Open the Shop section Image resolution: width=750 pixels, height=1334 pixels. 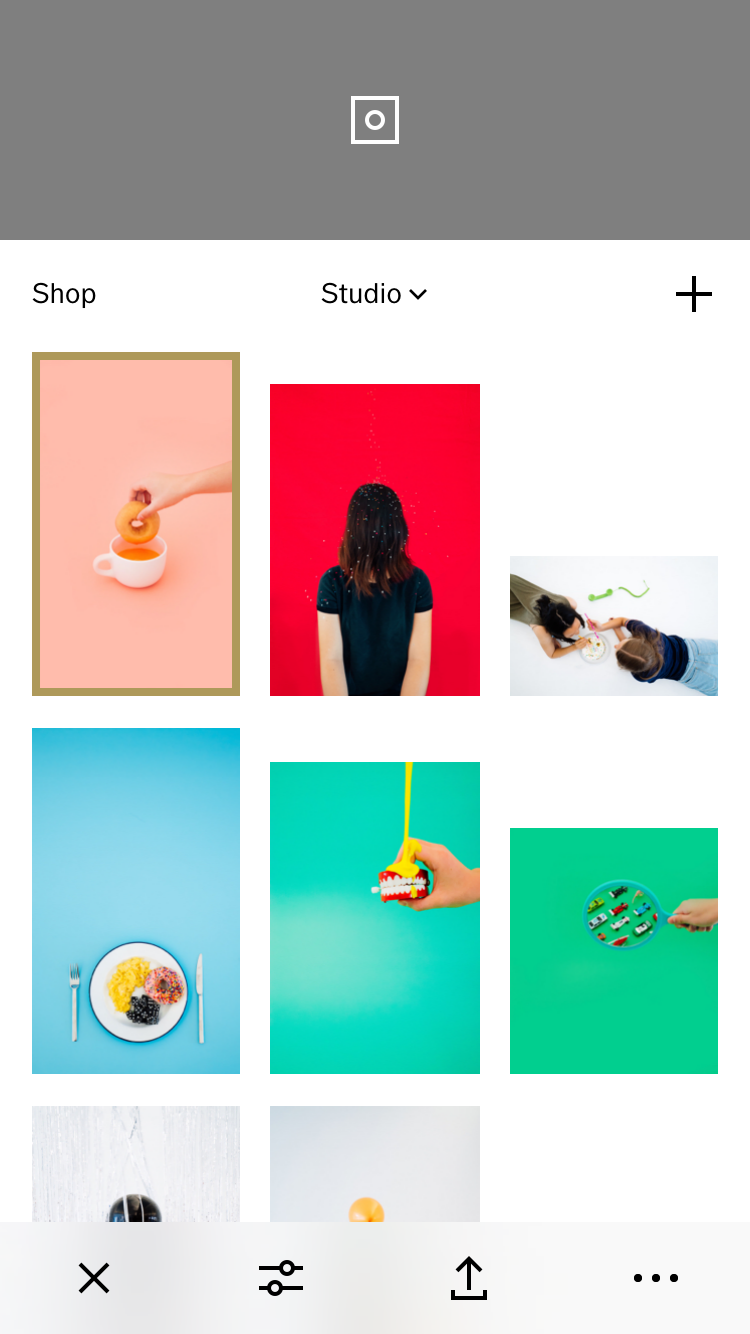point(64,294)
